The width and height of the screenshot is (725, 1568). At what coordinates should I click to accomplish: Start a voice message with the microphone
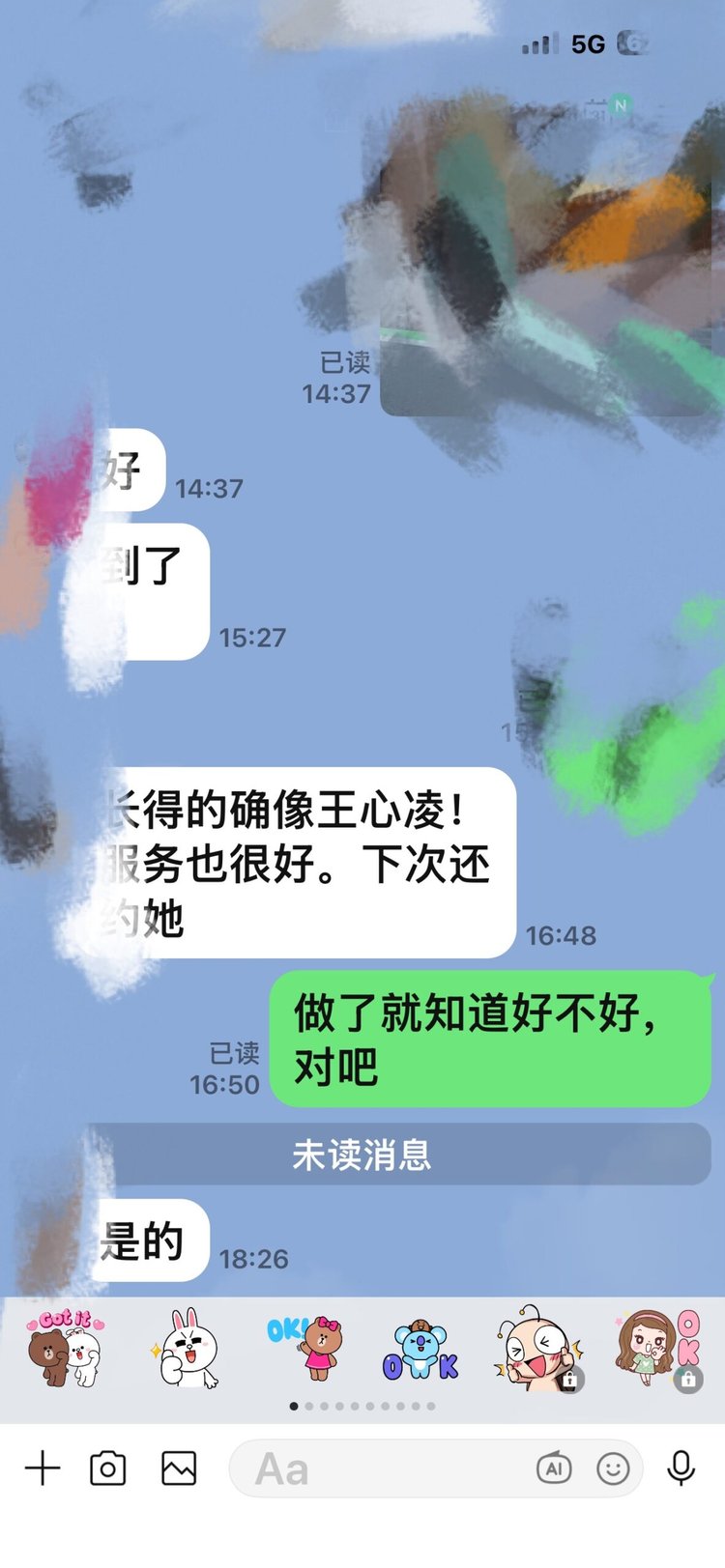pyautogui.click(x=681, y=1468)
